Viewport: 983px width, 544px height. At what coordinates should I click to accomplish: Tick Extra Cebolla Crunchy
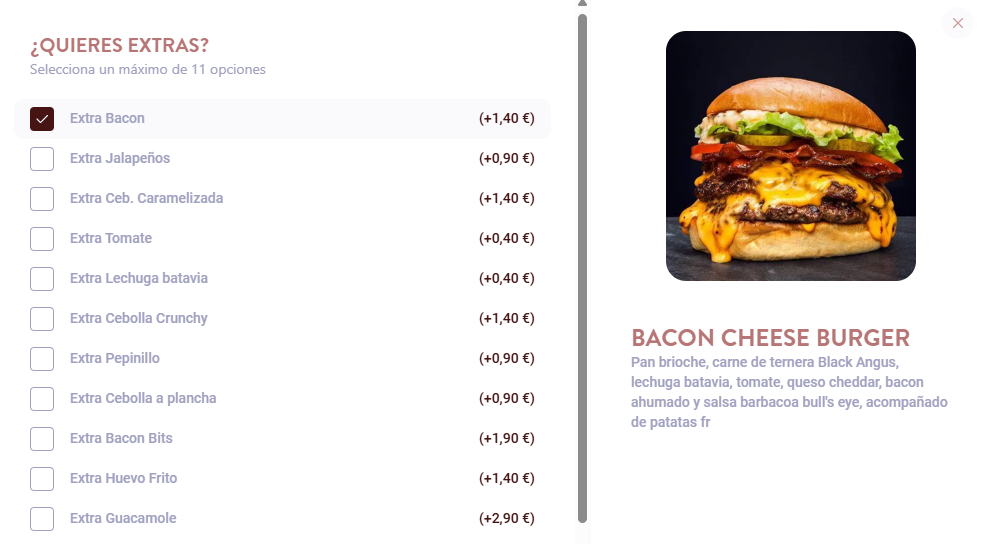[x=42, y=319]
